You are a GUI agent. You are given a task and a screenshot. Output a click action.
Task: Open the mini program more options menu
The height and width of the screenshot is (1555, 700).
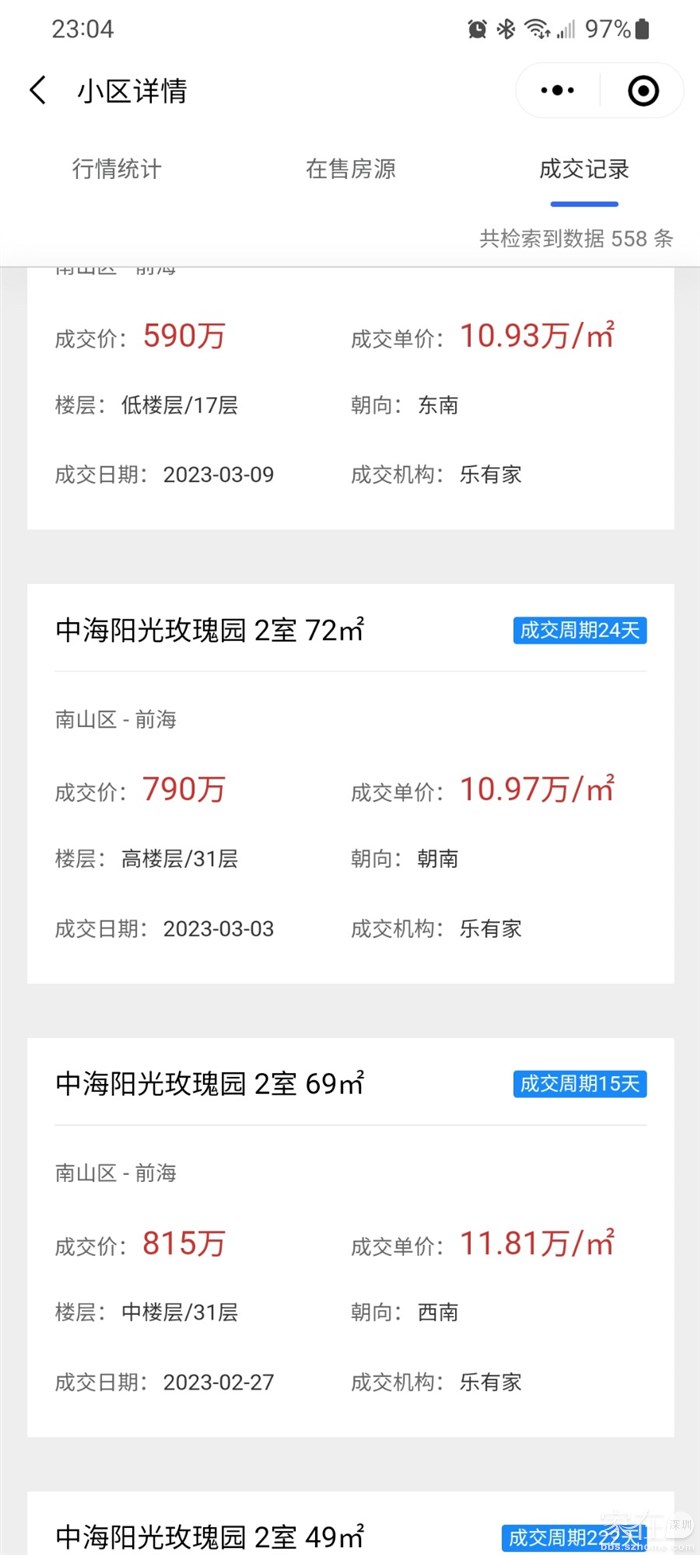[x=557, y=91]
